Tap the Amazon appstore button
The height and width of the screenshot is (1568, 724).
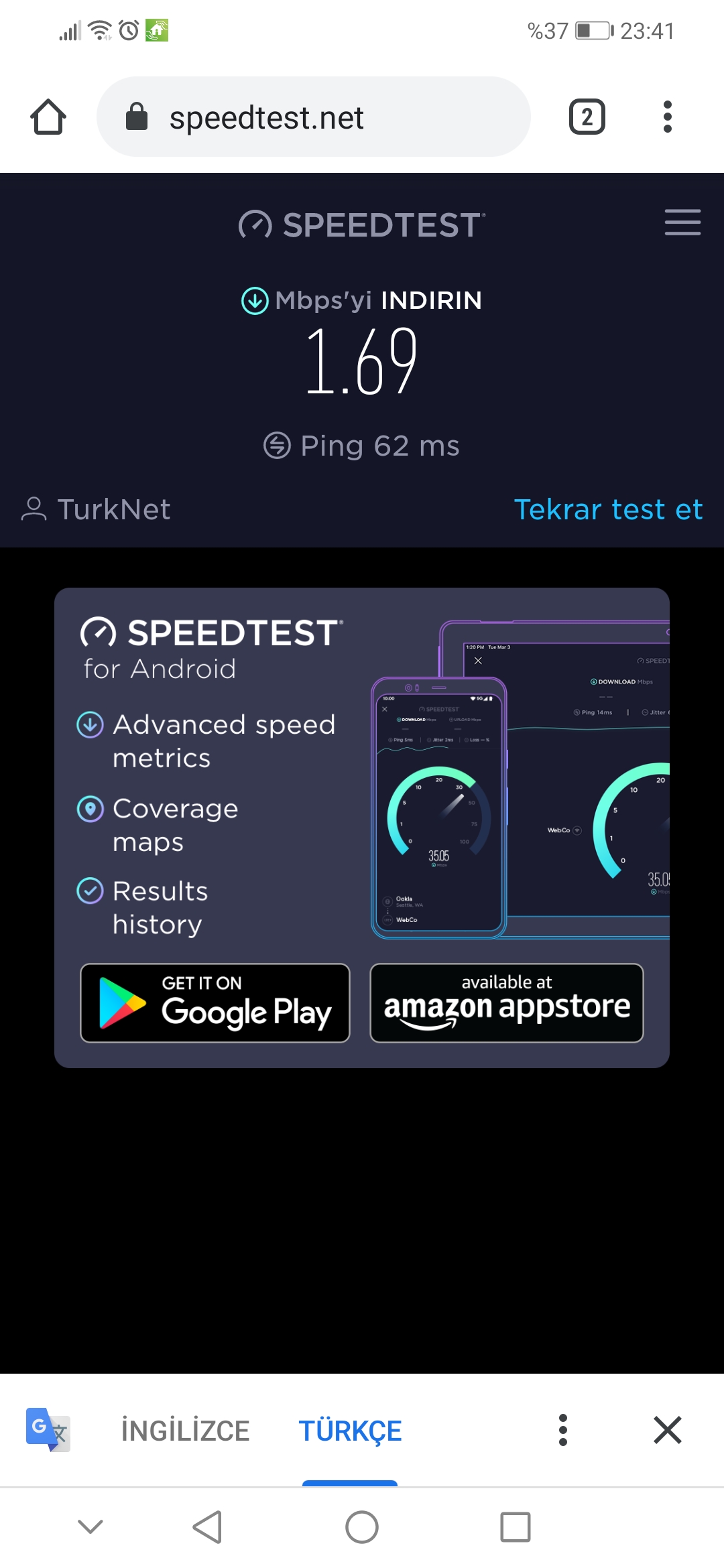point(507,1003)
